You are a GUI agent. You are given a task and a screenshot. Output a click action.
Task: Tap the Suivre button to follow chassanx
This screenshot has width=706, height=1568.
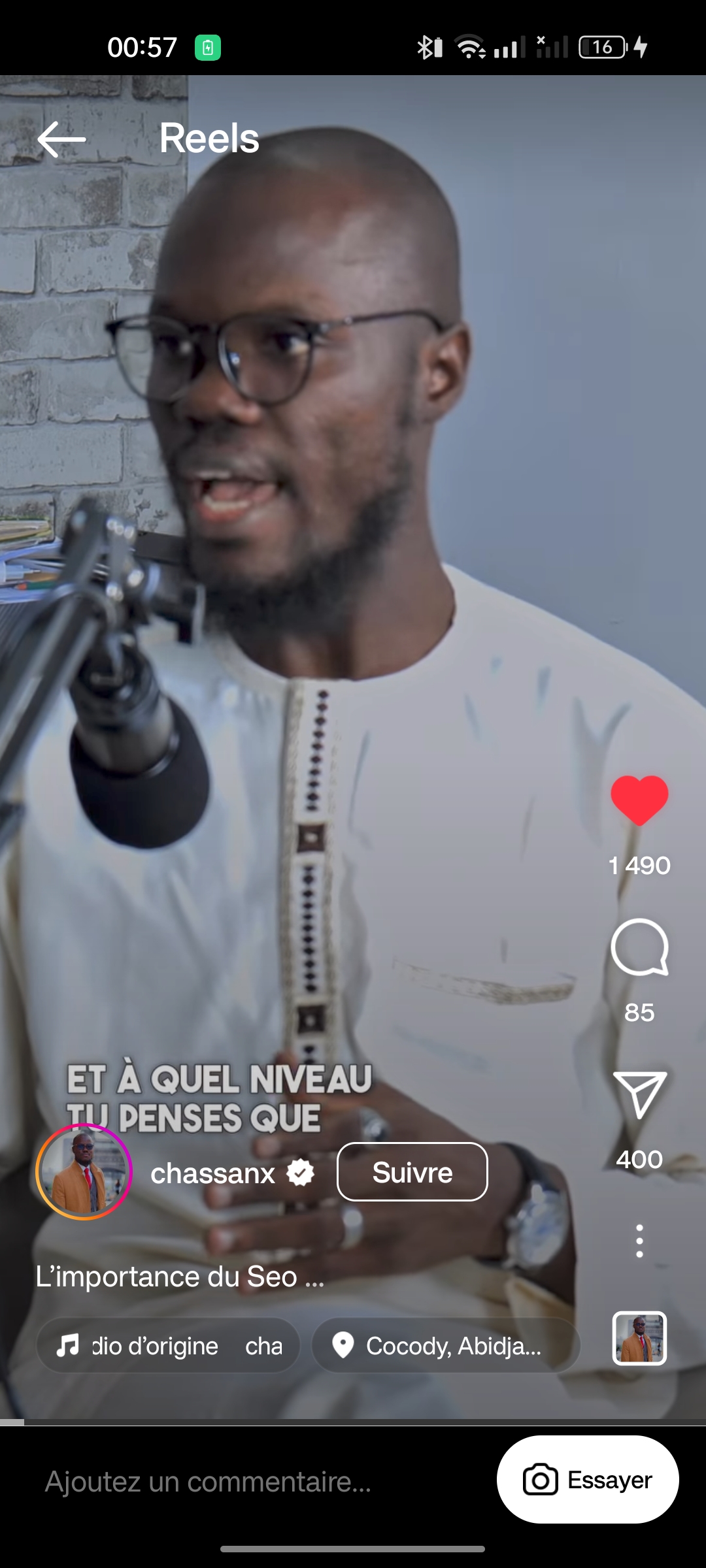[412, 1172]
